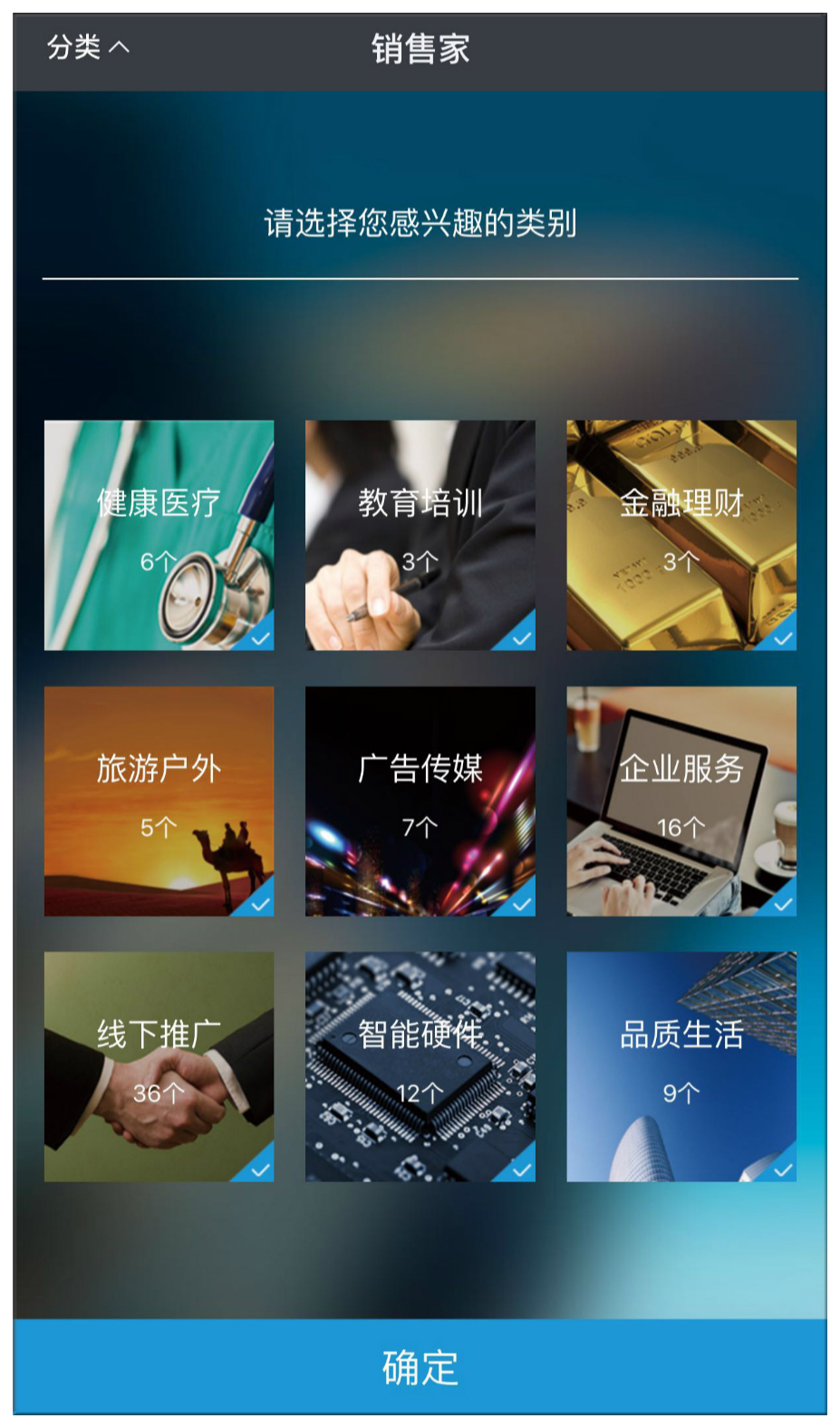The image size is (840, 1428).
Task: Tap the 金融理财 category tile
Action: [681, 535]
